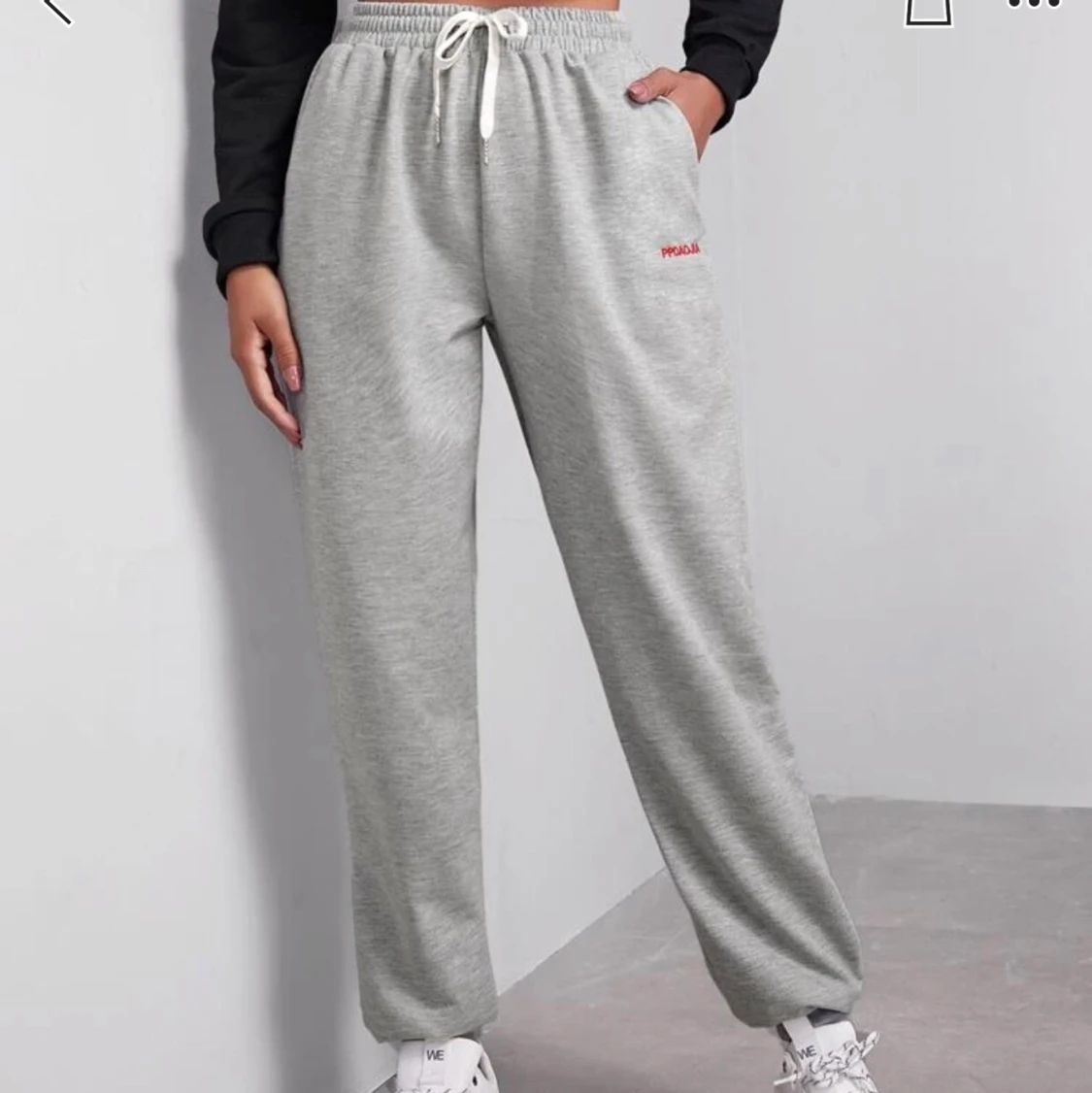
Task: Go back using the top-left arrow
Action: [56, 8]
